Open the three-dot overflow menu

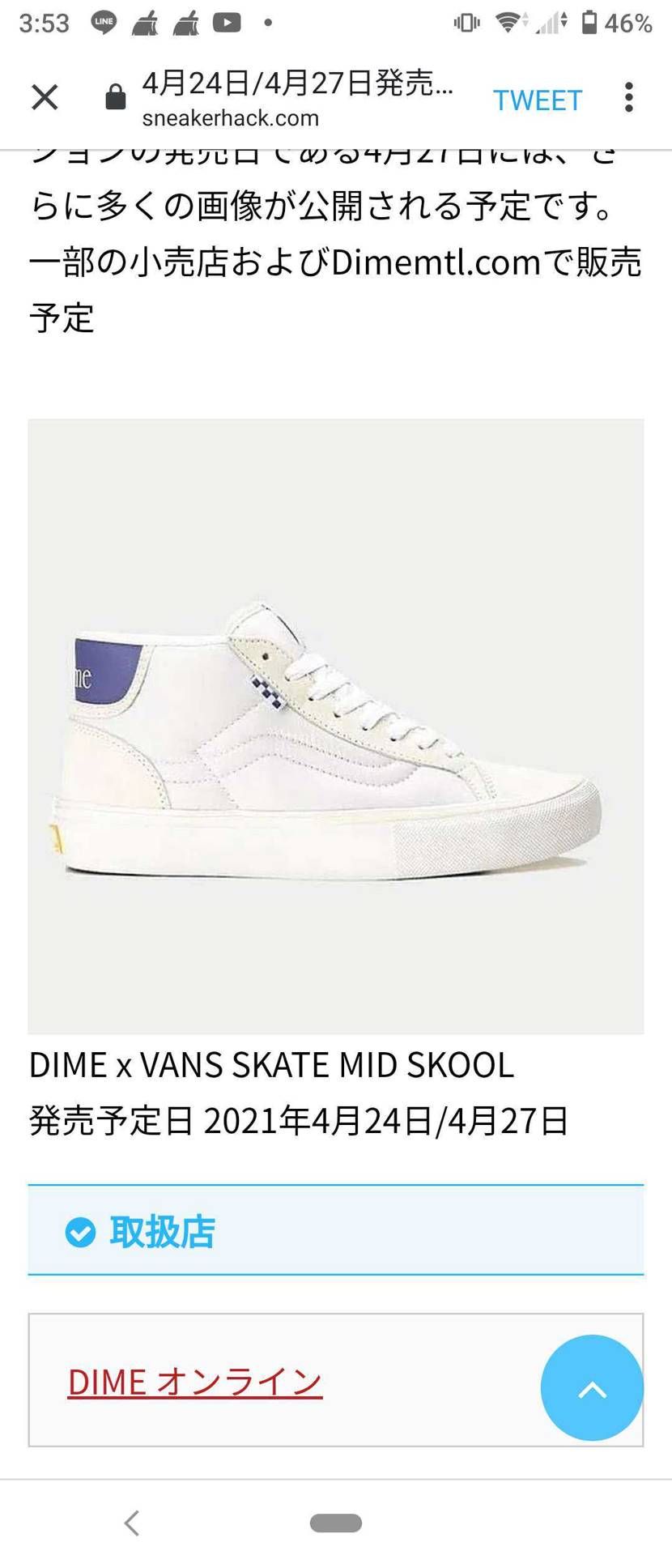pyautogui.click(x=629, y=98)
